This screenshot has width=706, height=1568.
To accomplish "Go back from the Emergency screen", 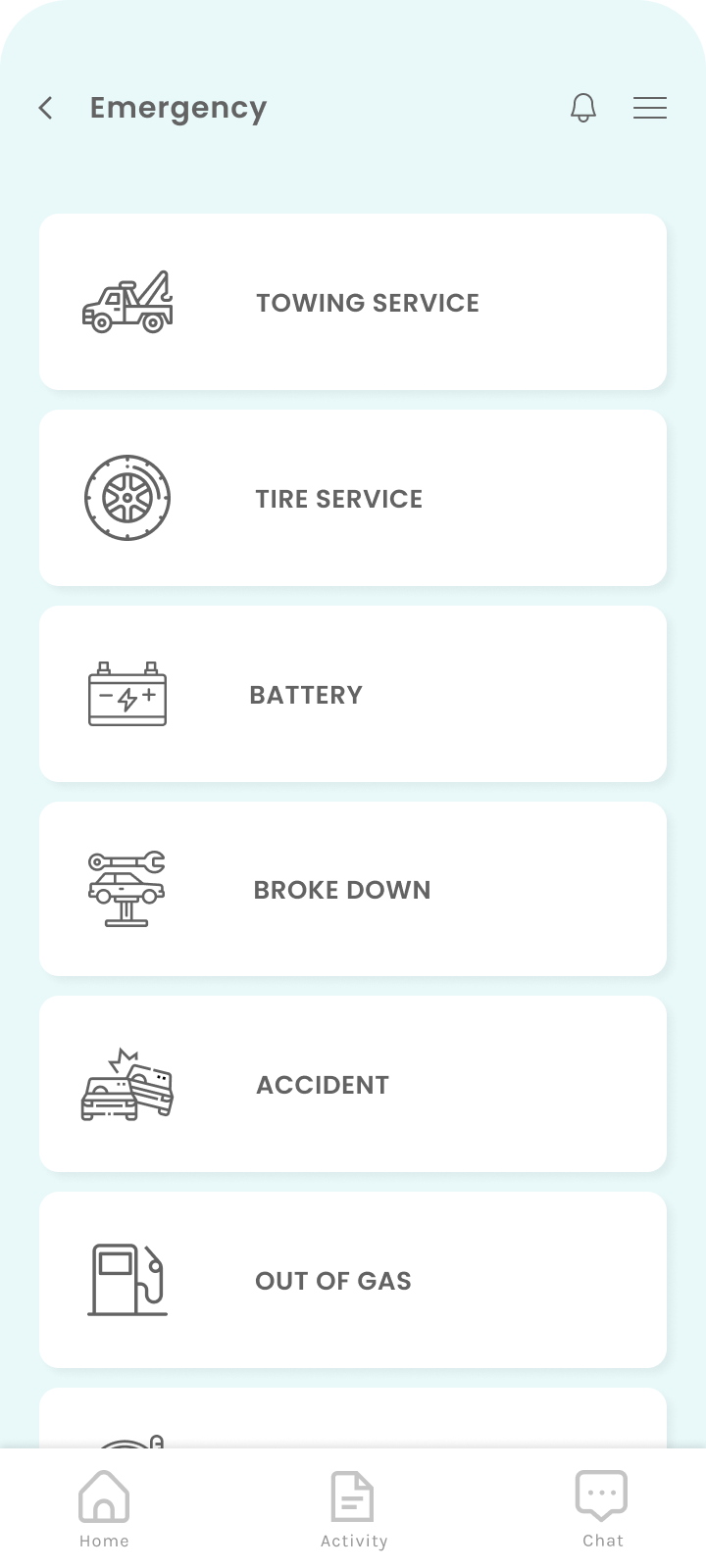I will [45, 108].
